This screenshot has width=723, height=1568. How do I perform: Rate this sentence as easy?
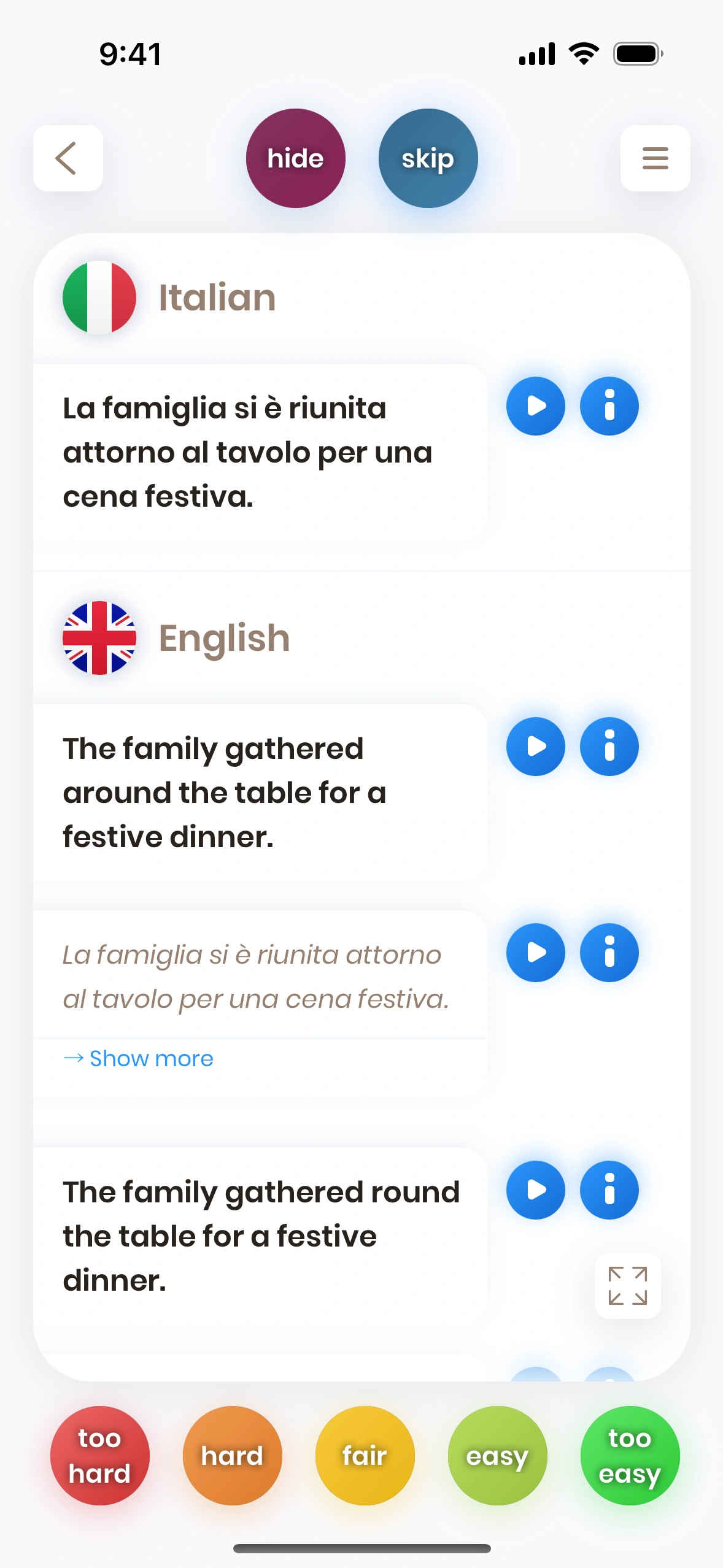[x=497, y=1455]
